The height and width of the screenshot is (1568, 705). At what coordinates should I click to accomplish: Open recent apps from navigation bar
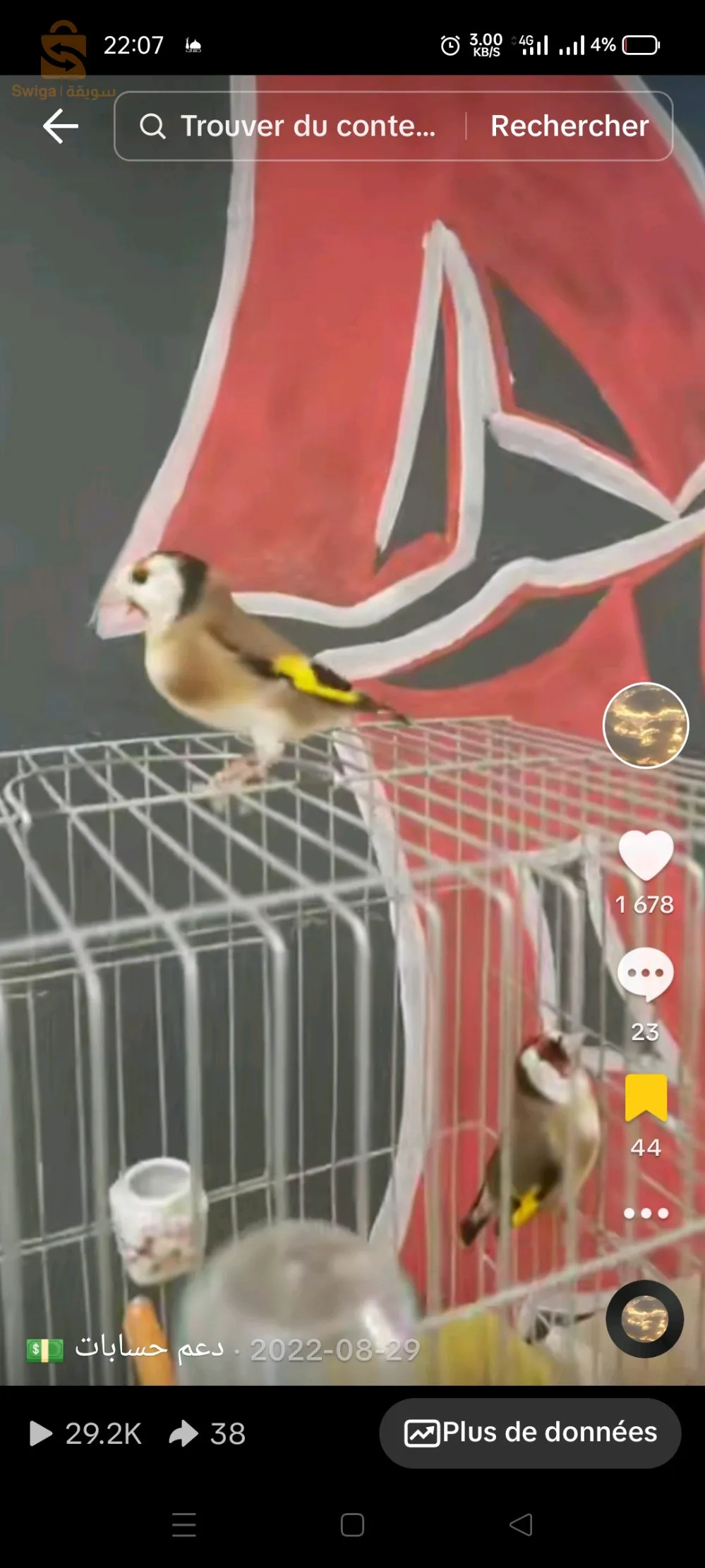pyautogui.click(x=184, y=1524)
